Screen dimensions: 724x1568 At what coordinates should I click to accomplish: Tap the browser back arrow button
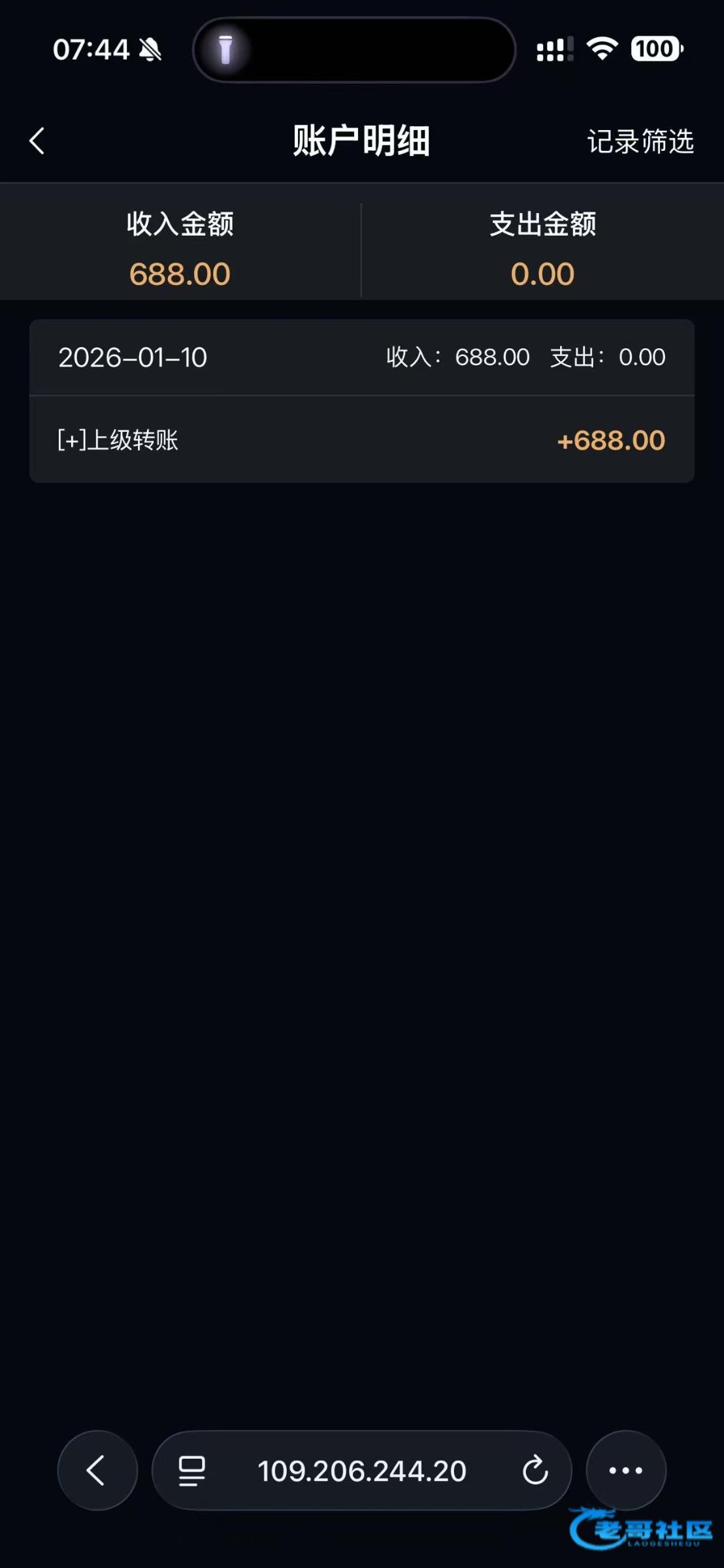pos(97,1471)
